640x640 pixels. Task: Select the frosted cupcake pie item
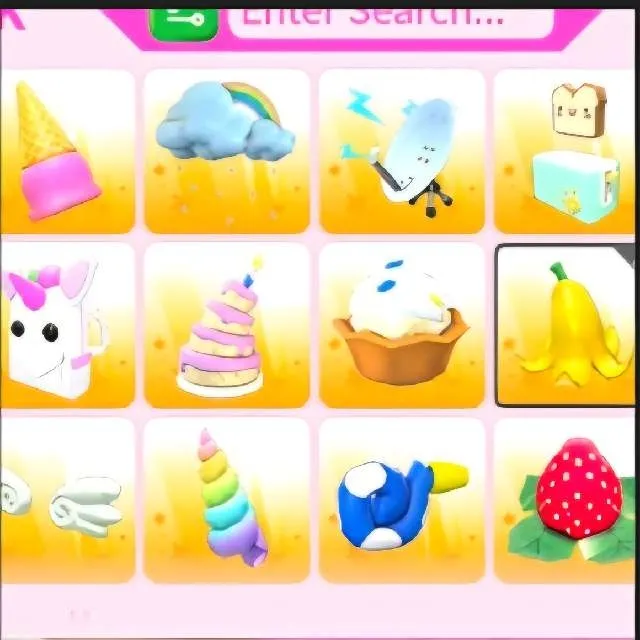click(401, 325)
